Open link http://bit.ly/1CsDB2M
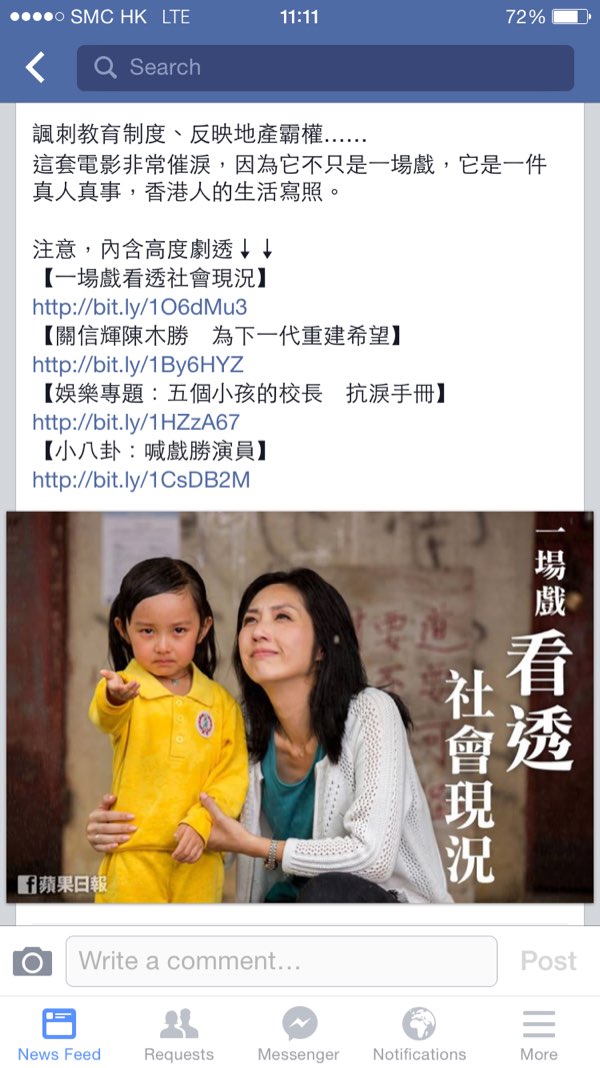This screenshot has height=1068, width=600. 141,481
